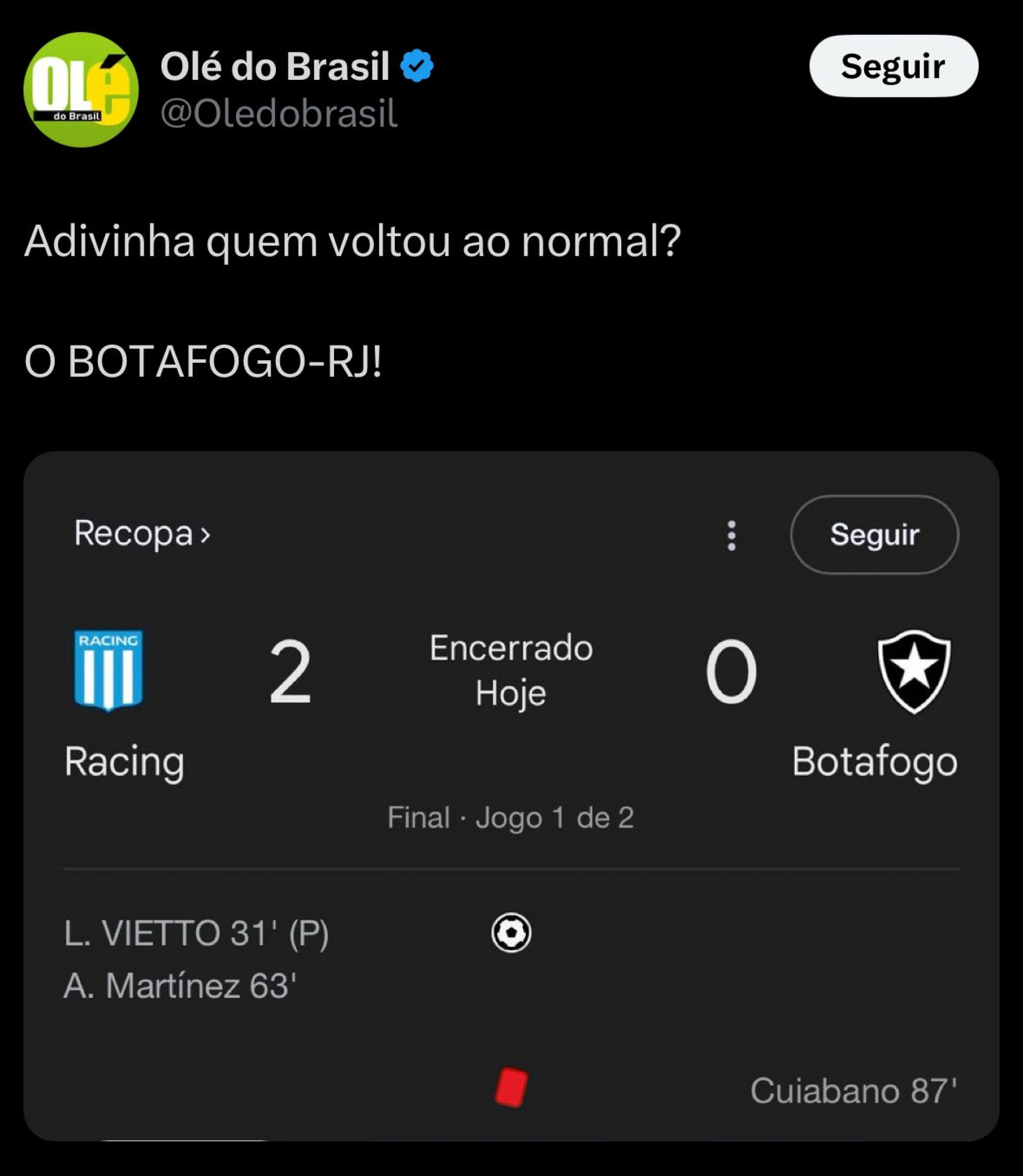Click the @Oledobrasil handle
The height and width of the screenshot is (1176, 1023).
[x=280, y=112]
